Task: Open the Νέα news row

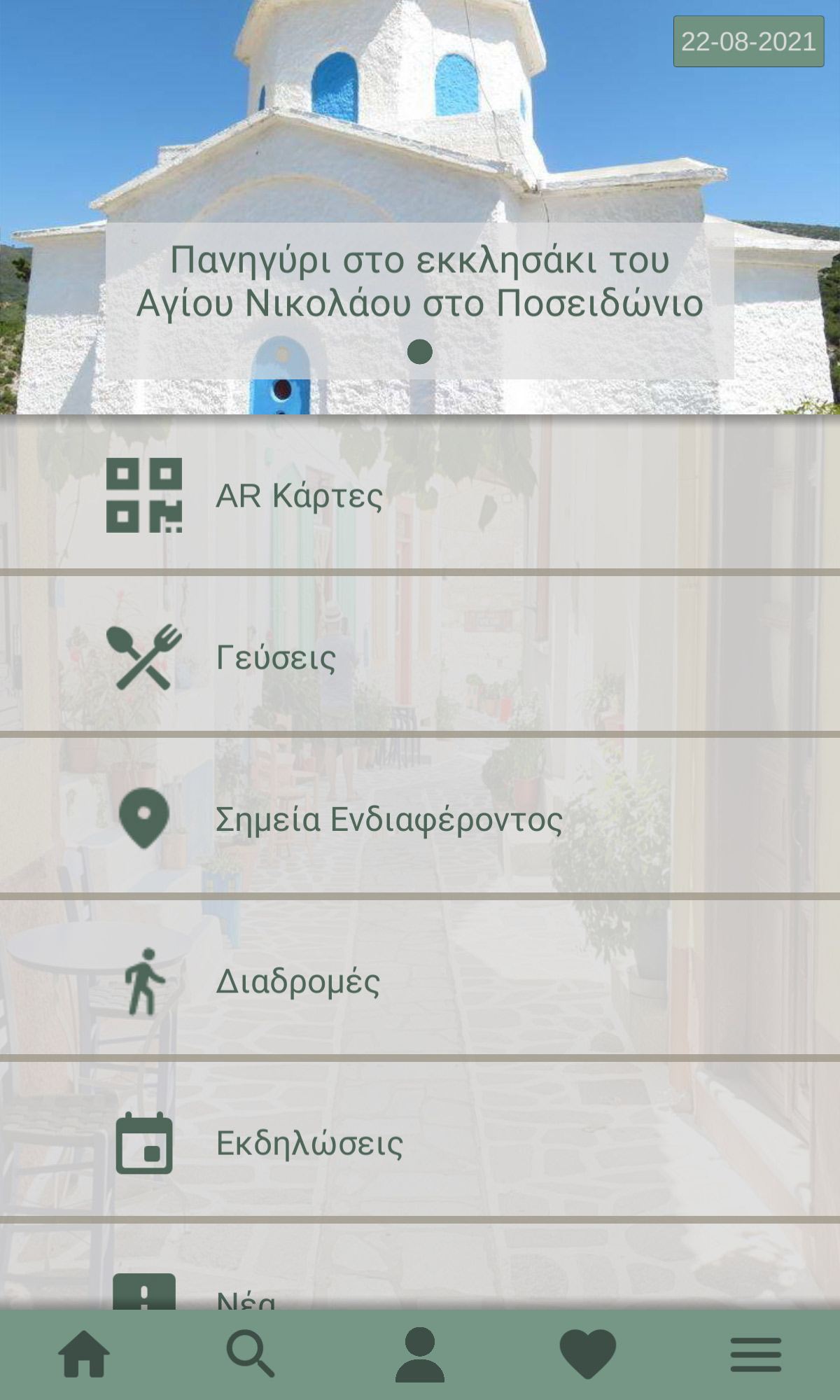Action: [420, 1267]
